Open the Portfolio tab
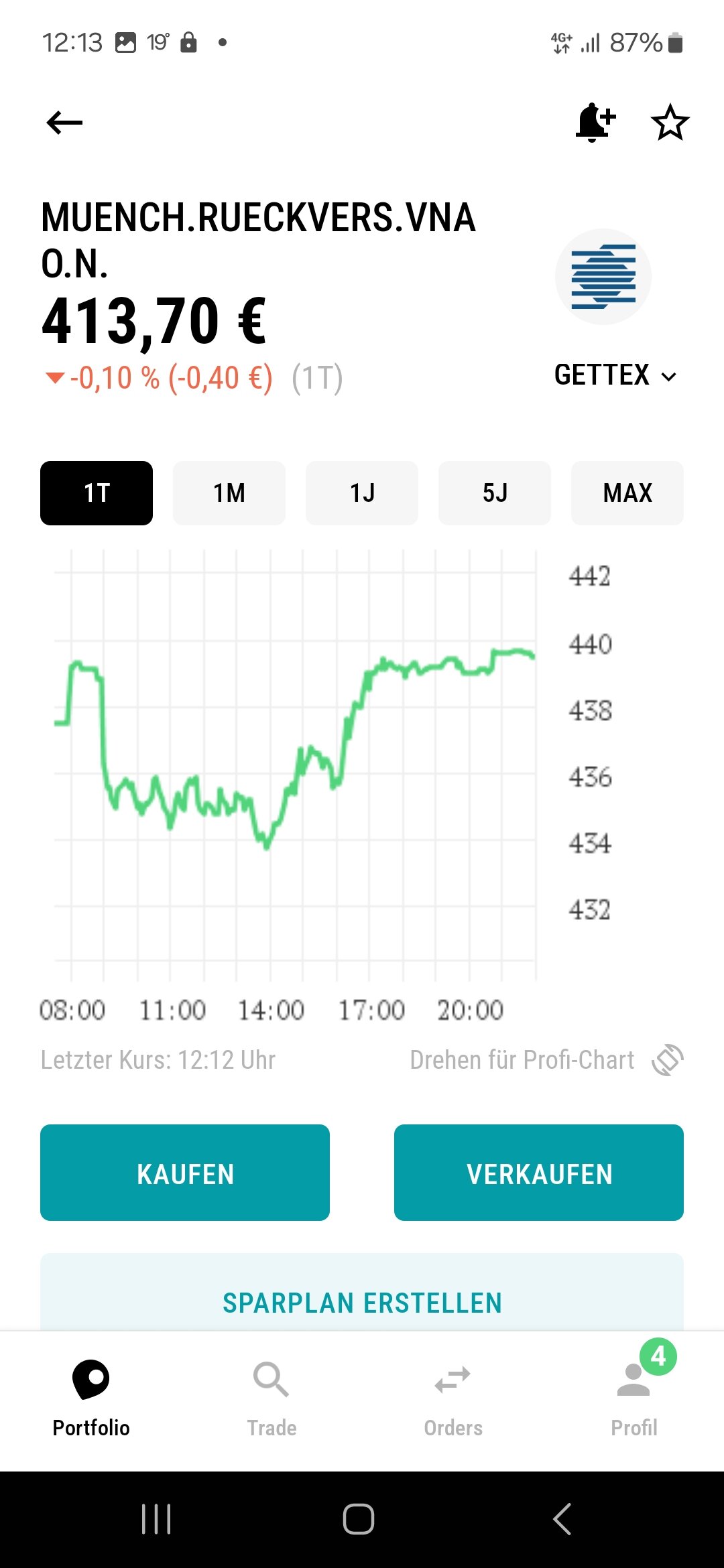The image size is (724, 1568). [91, 1398]
